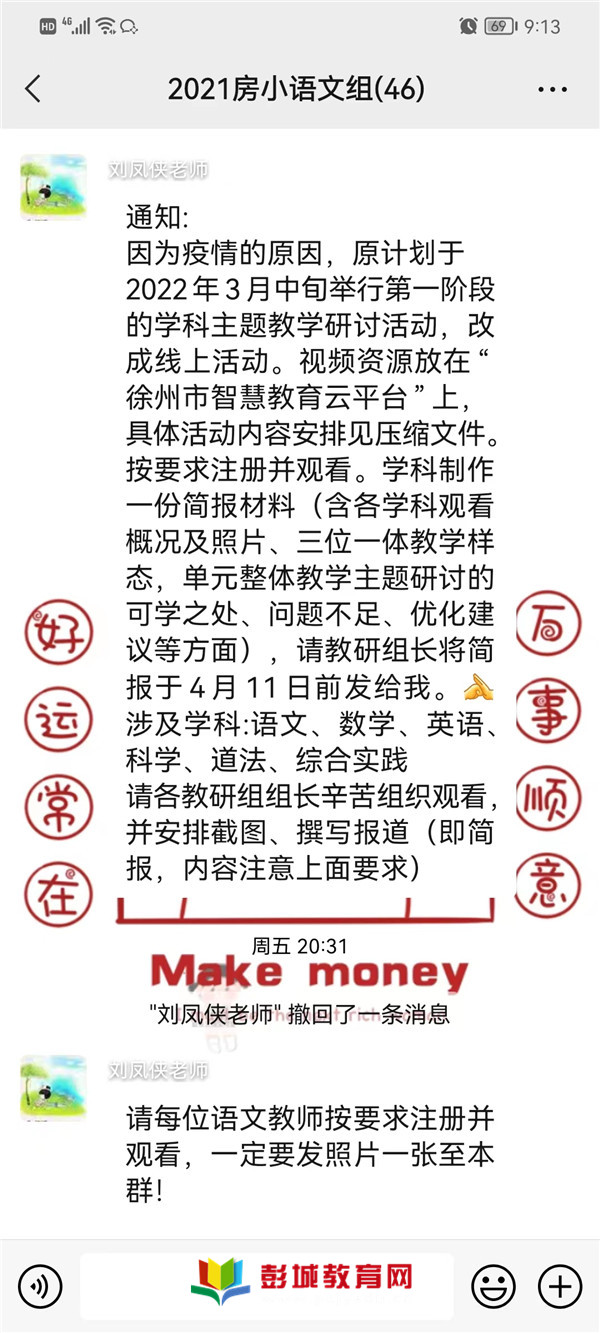Open 刘凤侠老师's avatar on the 请每位语文教师 message
The height and width of the screenshot is (1333, 600).
(x=53, y=1088)
